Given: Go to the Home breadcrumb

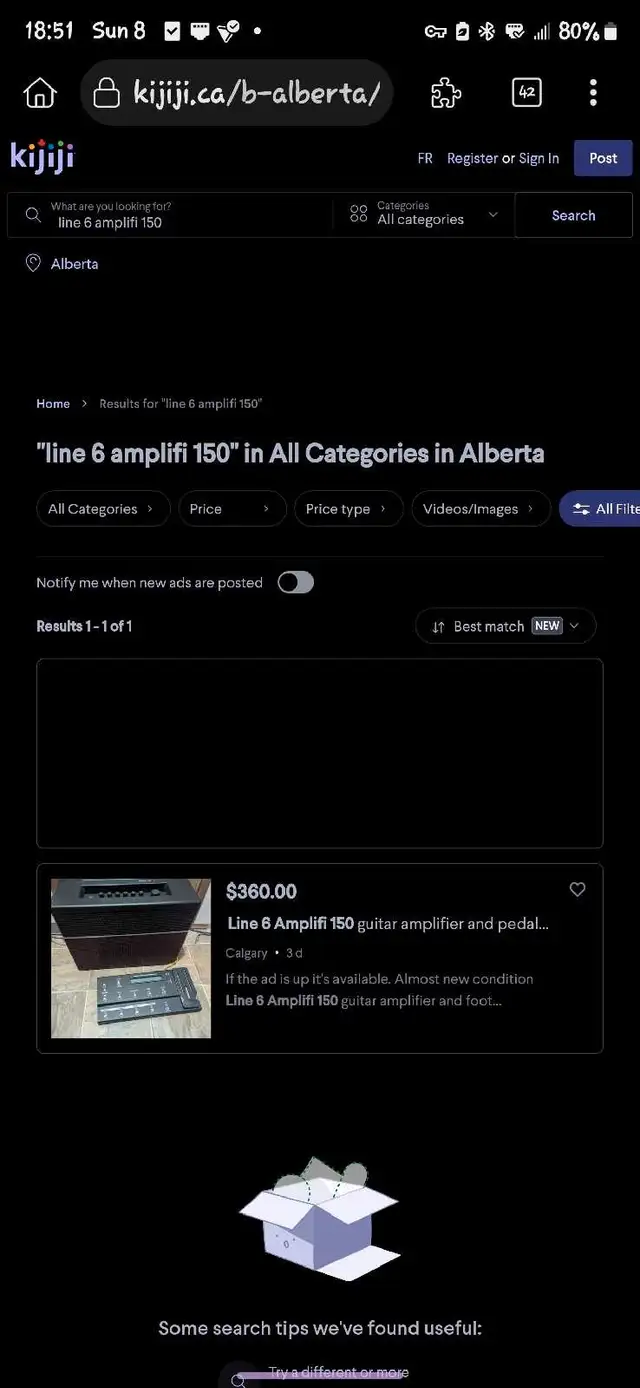Looking at the screenshot, I should [53, 404].
